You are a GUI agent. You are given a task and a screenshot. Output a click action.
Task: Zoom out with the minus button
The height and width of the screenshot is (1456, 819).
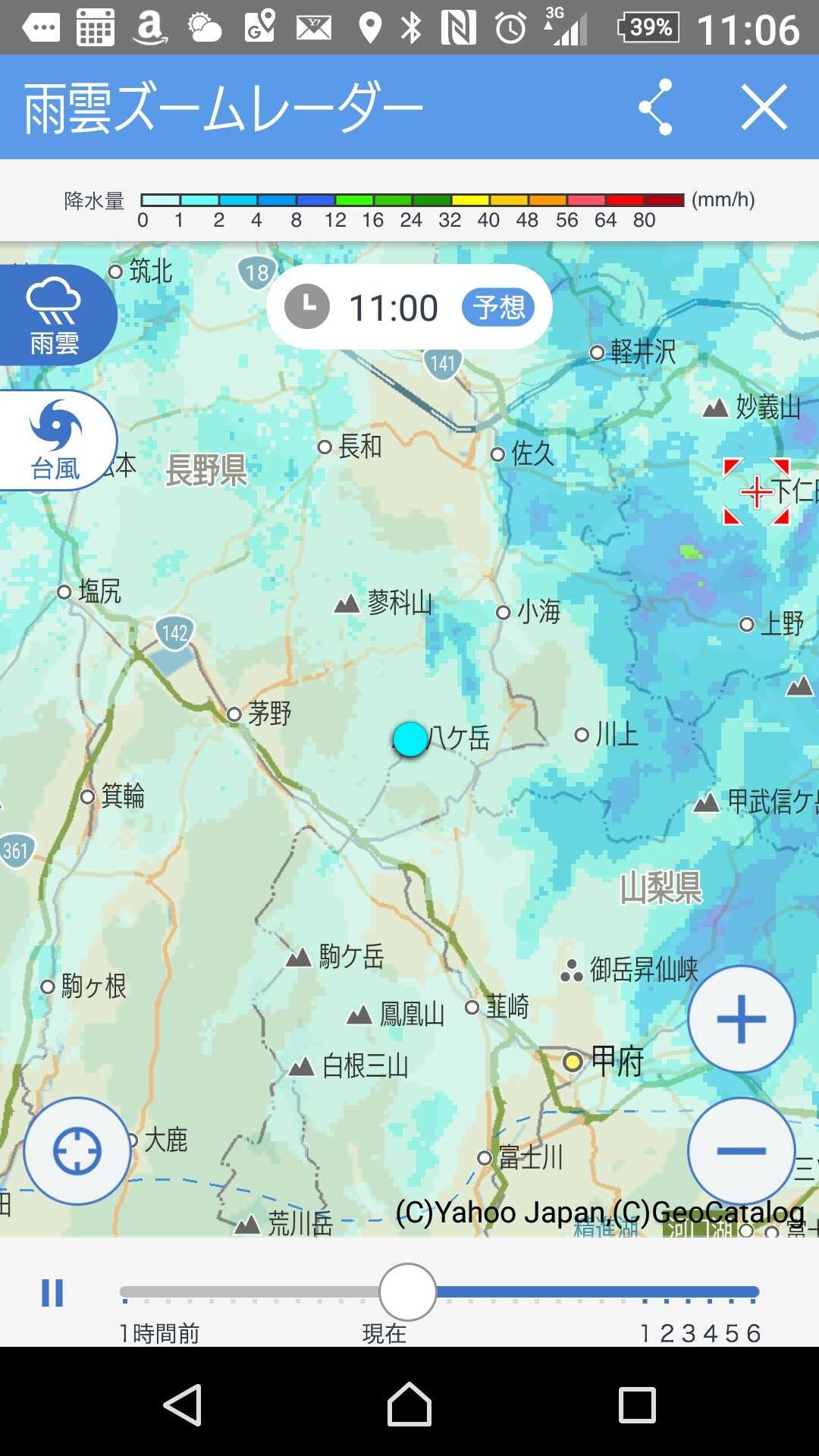(x=741, y=1150)
